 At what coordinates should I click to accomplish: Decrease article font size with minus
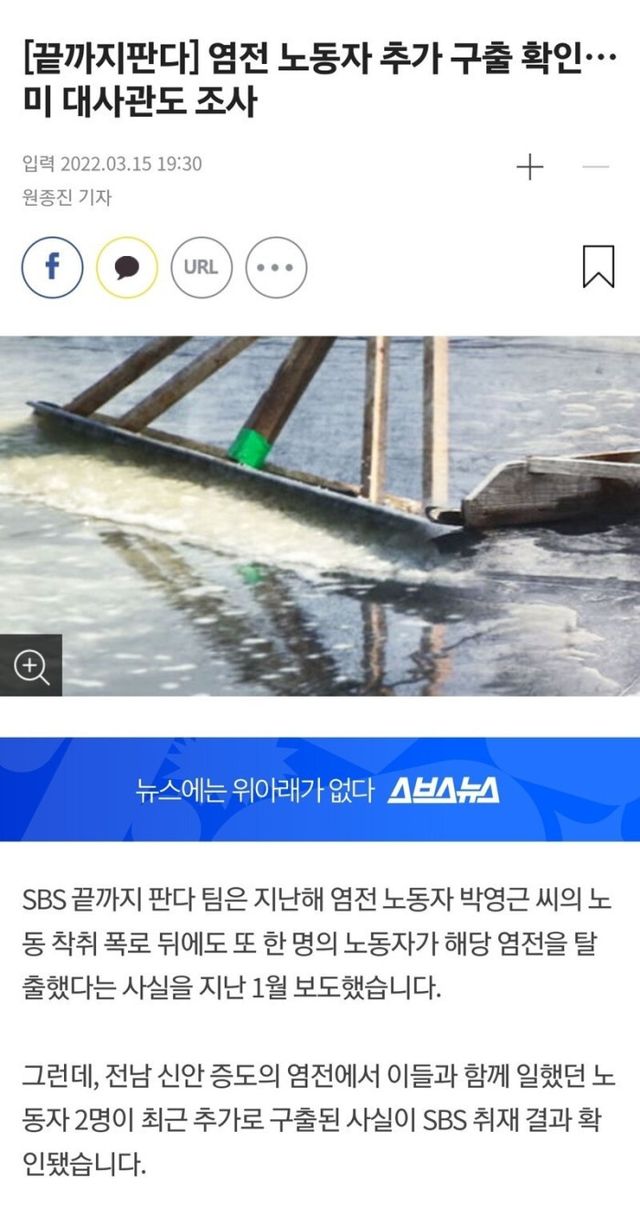pyautogui.click(x=596, y=167)
